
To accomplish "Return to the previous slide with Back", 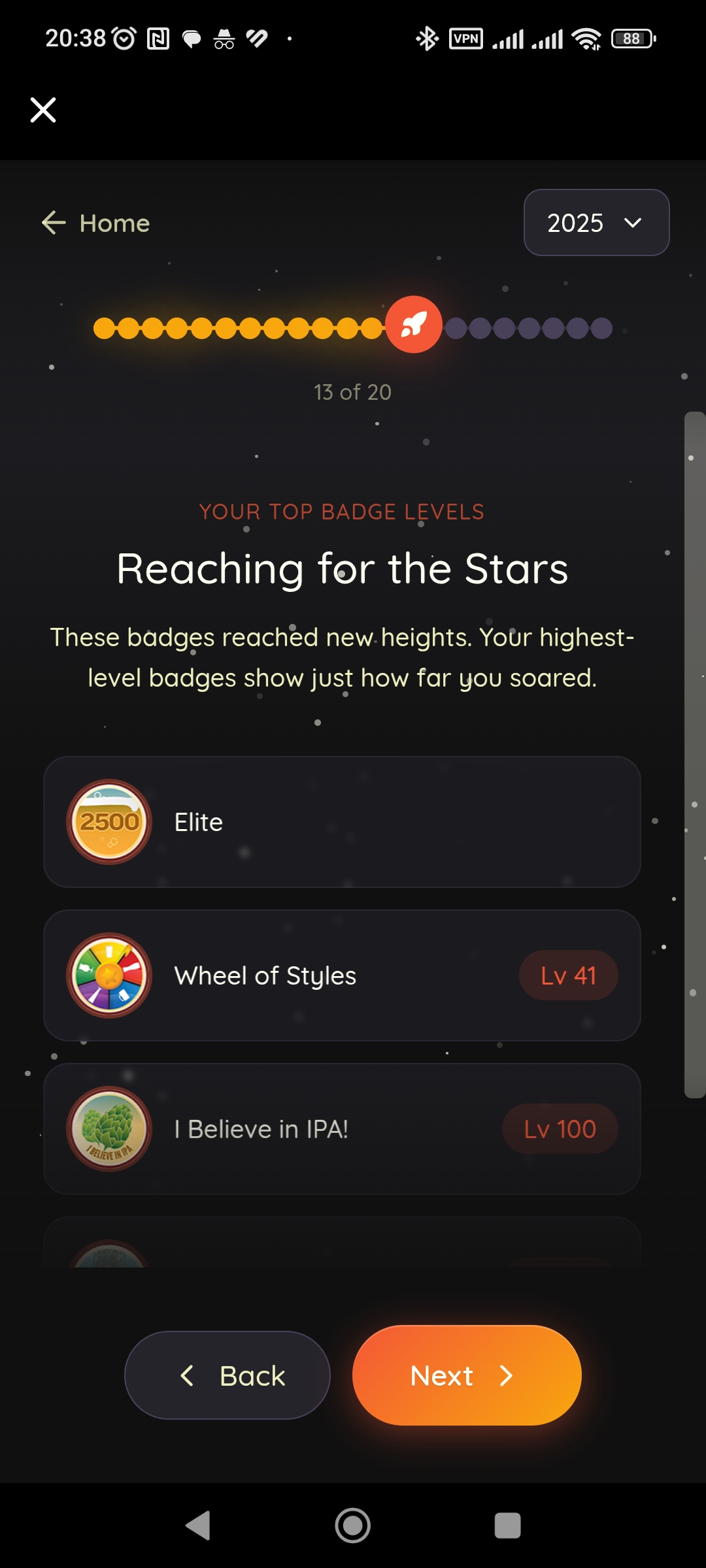I will (227, 1375).
